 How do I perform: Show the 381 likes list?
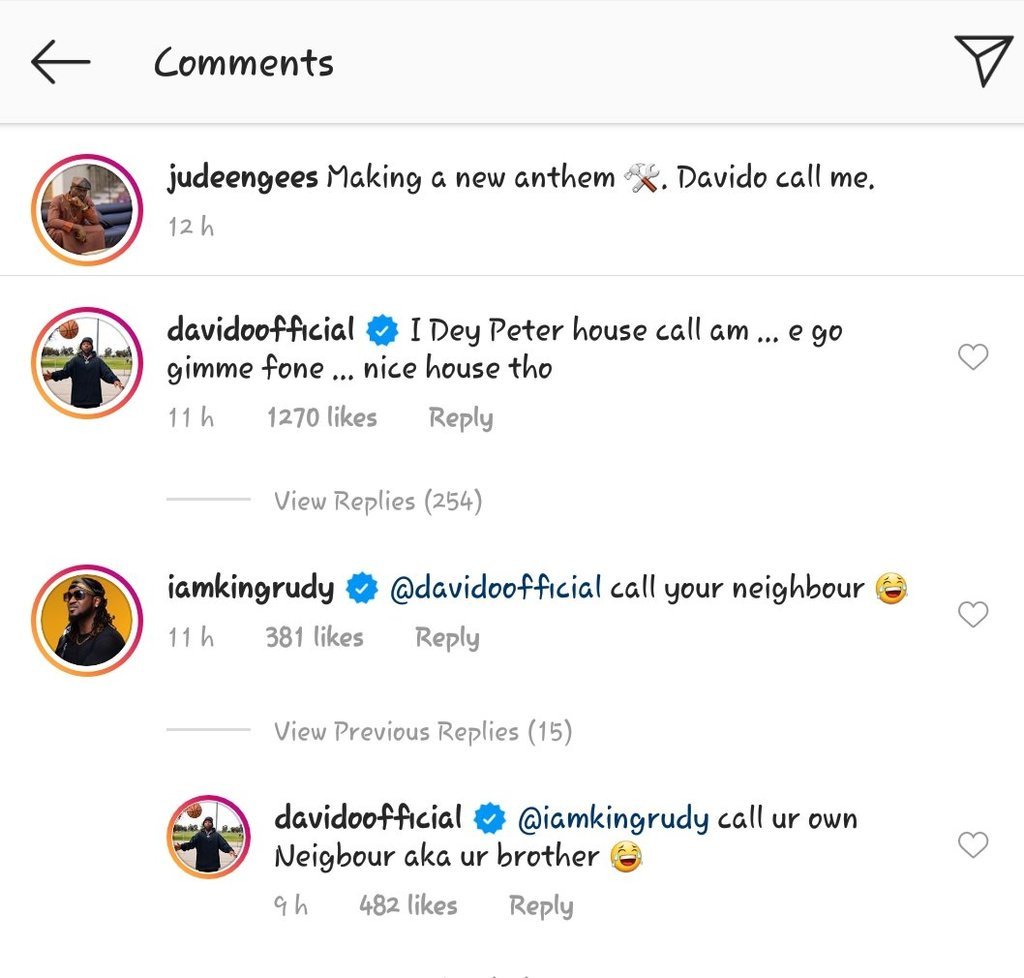pos(314,637)
